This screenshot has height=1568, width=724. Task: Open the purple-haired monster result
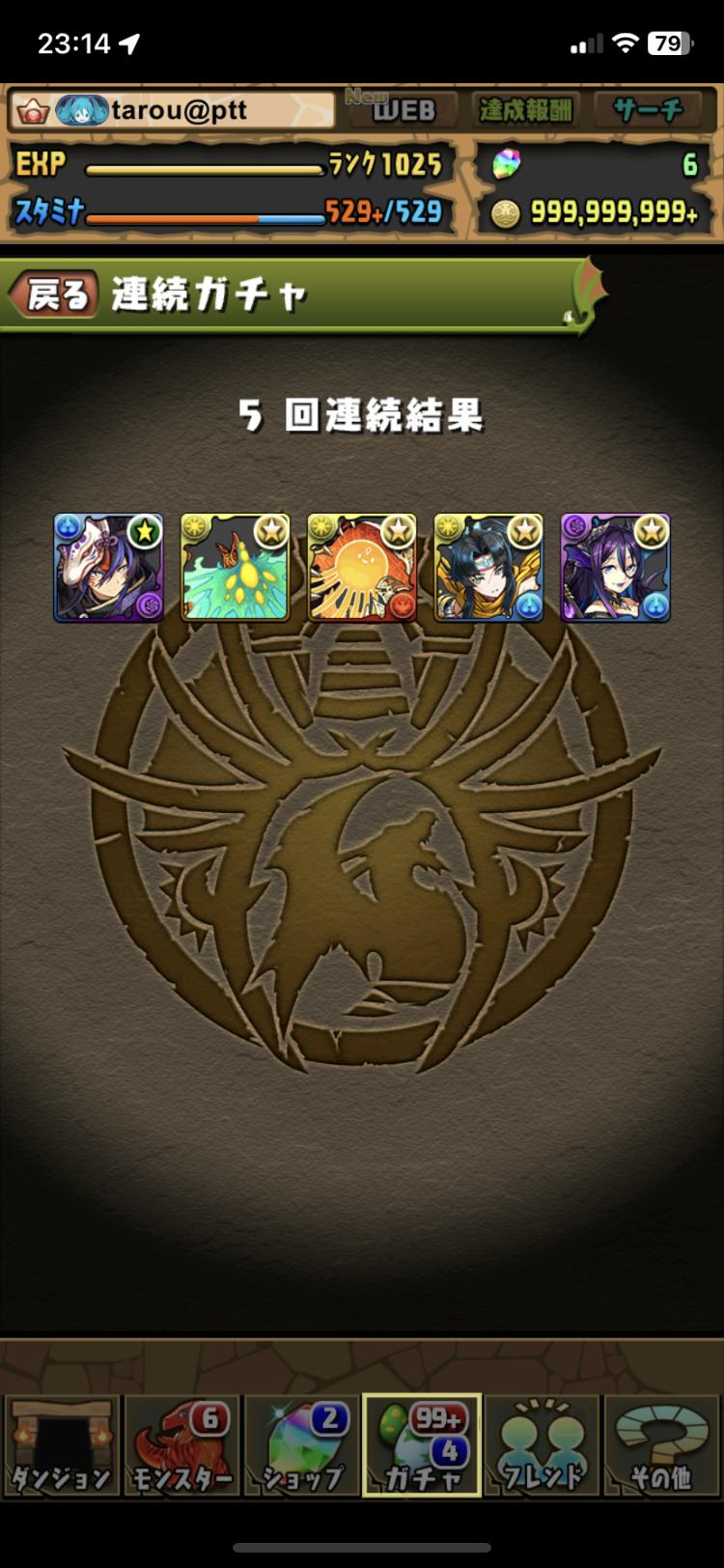(615, 567)
